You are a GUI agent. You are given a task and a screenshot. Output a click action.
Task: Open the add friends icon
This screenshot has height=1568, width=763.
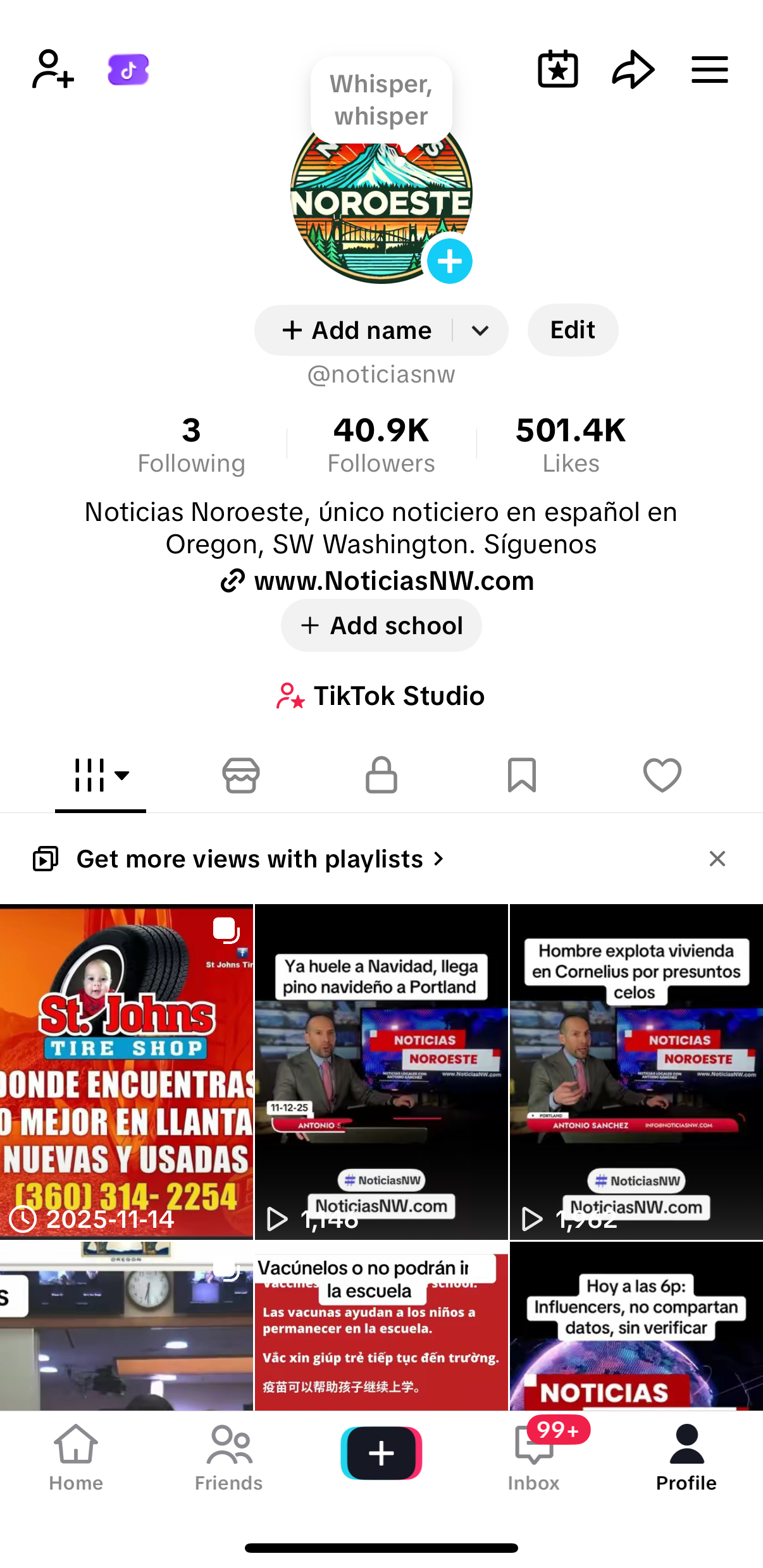tap(53, 69)
